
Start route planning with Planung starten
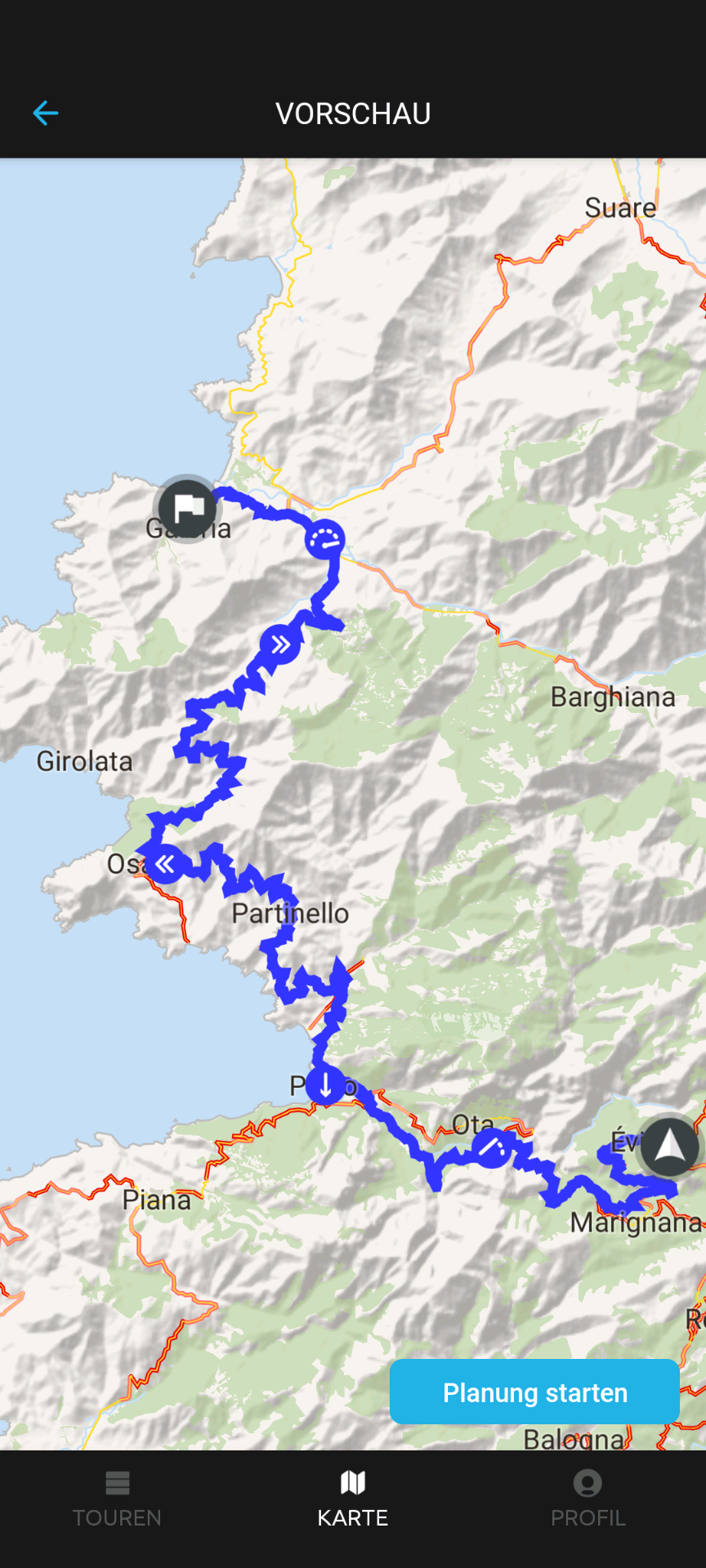pyautogui.click(x=534, y=1392)
